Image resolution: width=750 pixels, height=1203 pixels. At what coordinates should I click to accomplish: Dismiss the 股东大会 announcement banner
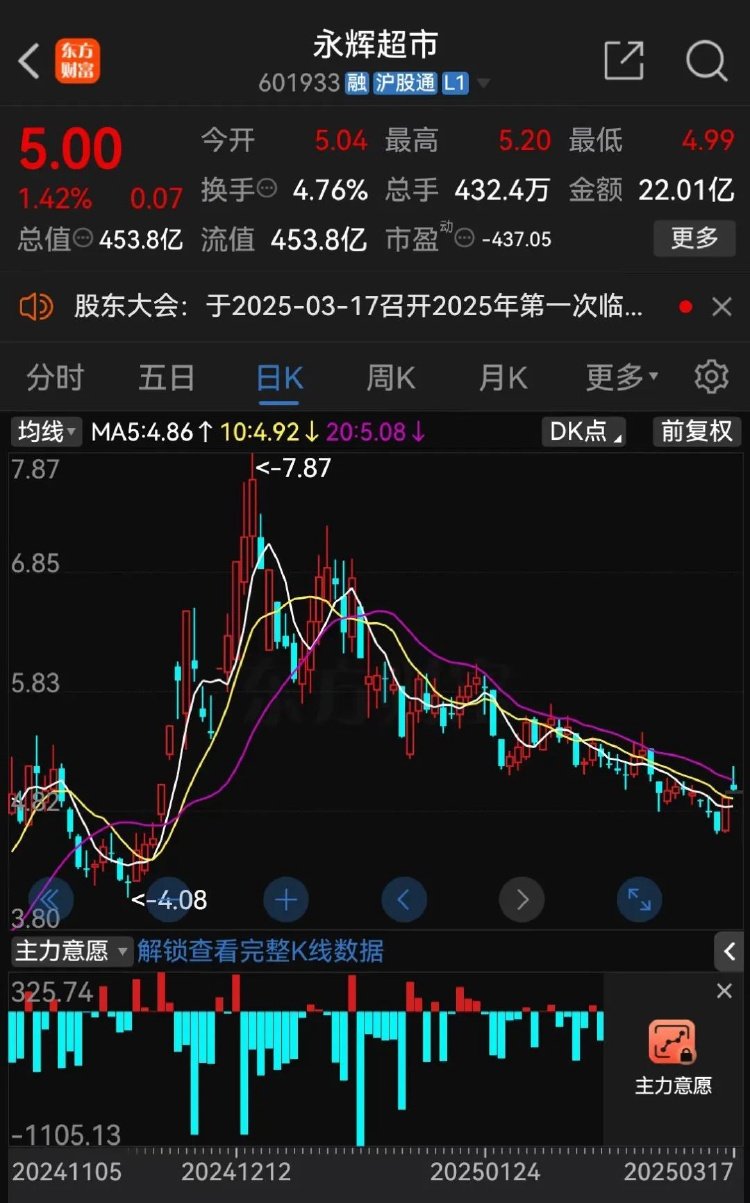[x=722, y=307]
